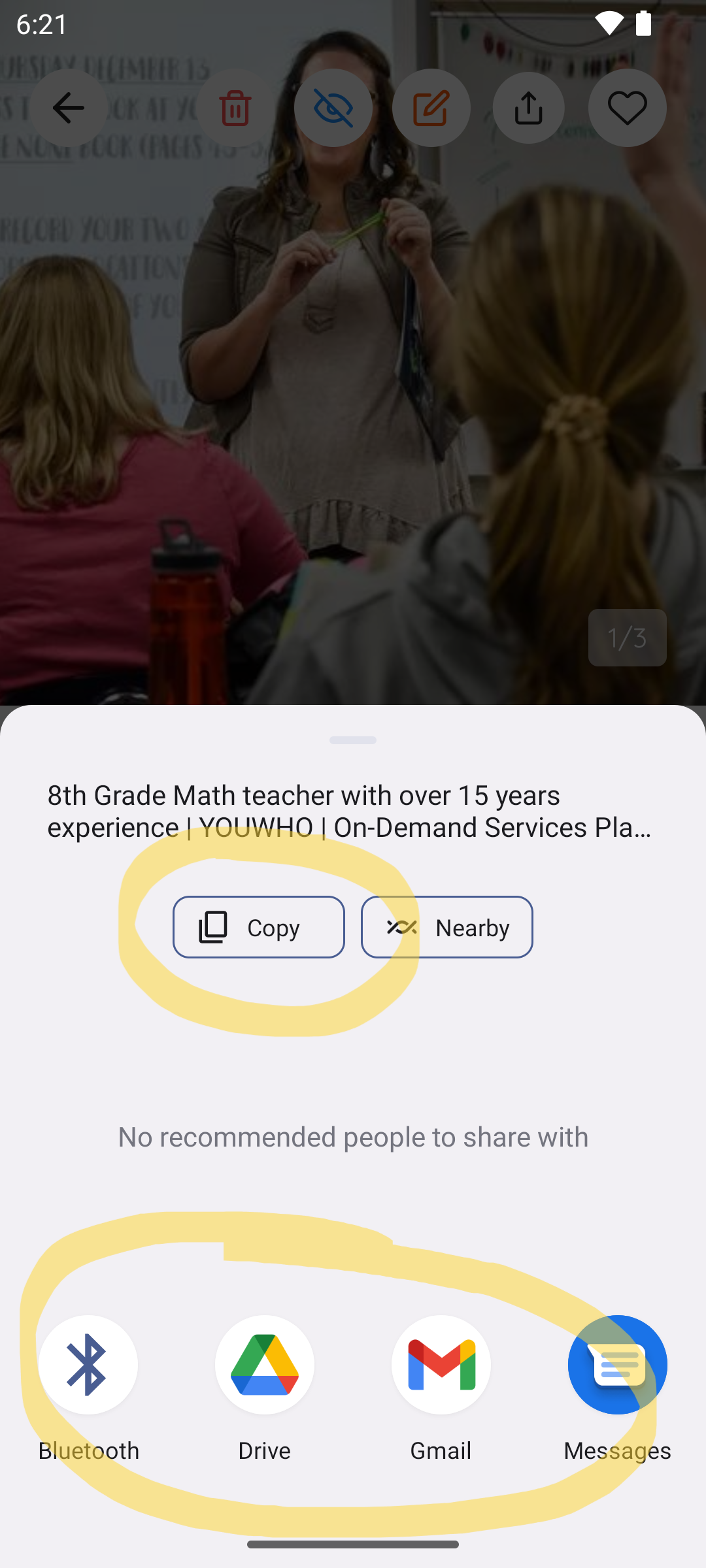The image size is (706, 1568).
Task: Save to Google Drive
Action: click(x=265, y=1365)
